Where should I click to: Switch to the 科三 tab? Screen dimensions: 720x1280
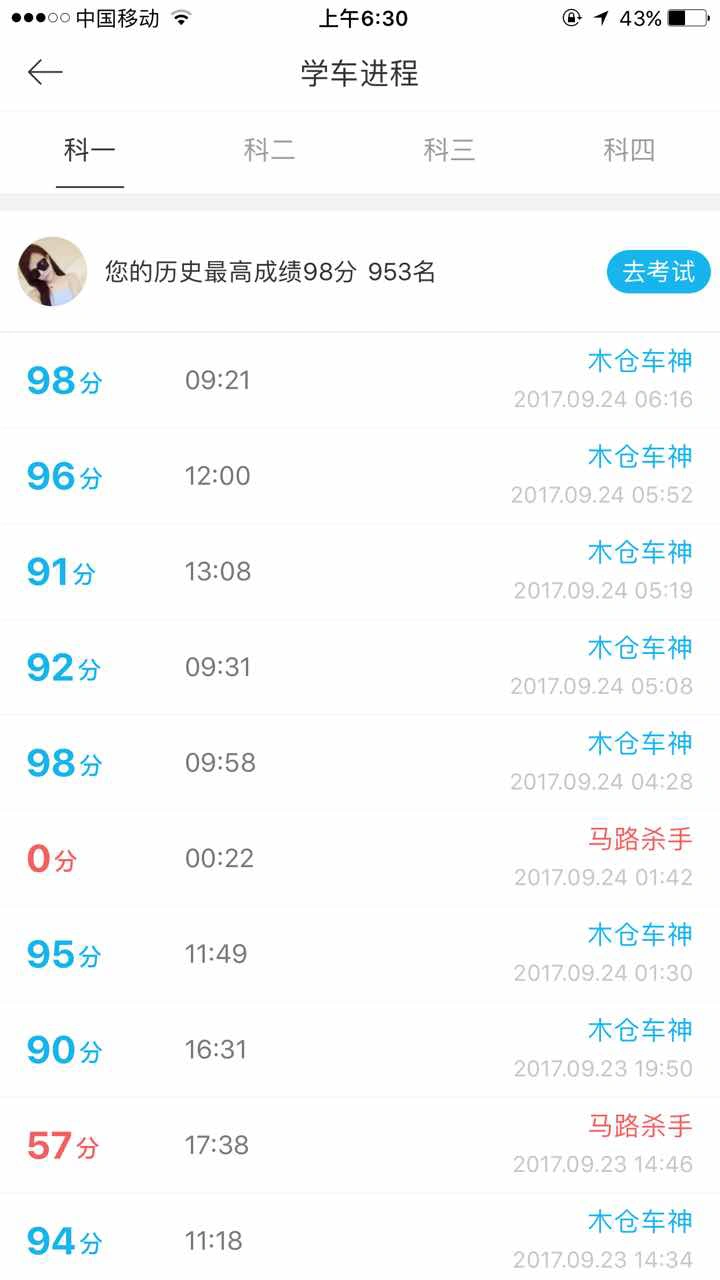point(449,151)
